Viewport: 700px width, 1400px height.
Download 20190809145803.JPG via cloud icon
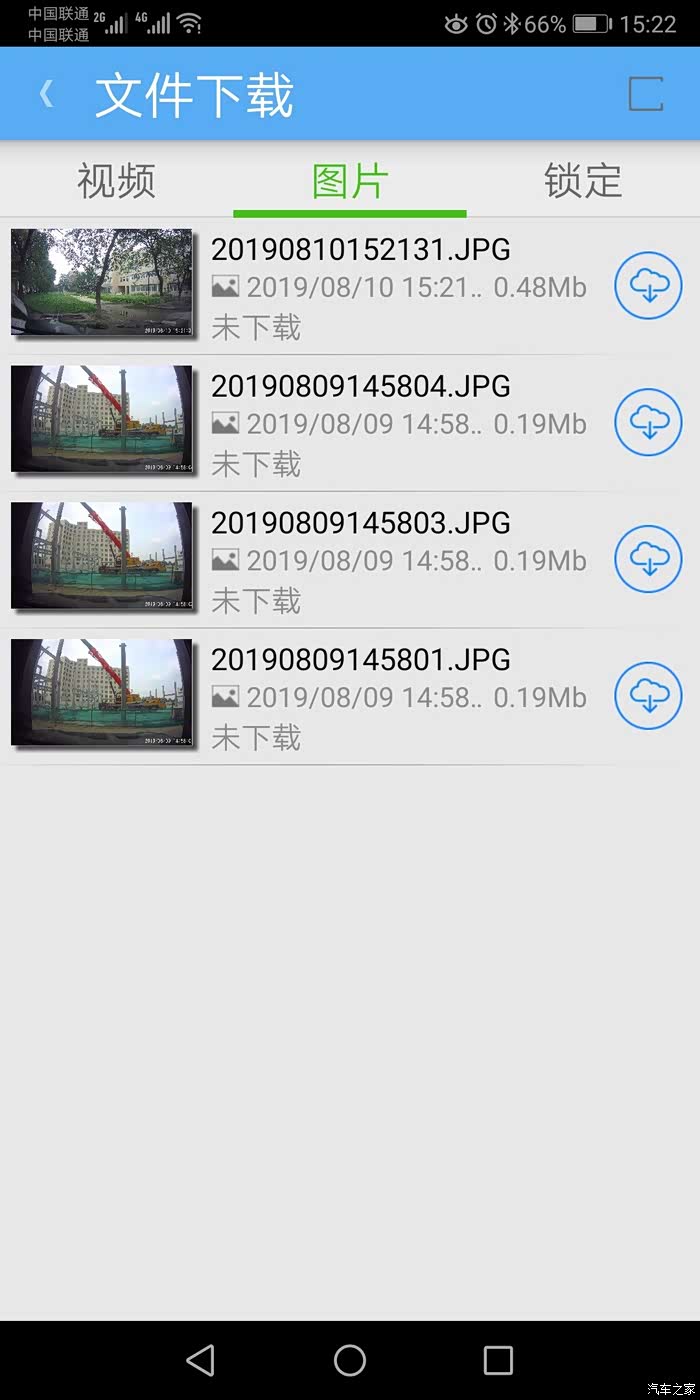(x=648, y=559)
